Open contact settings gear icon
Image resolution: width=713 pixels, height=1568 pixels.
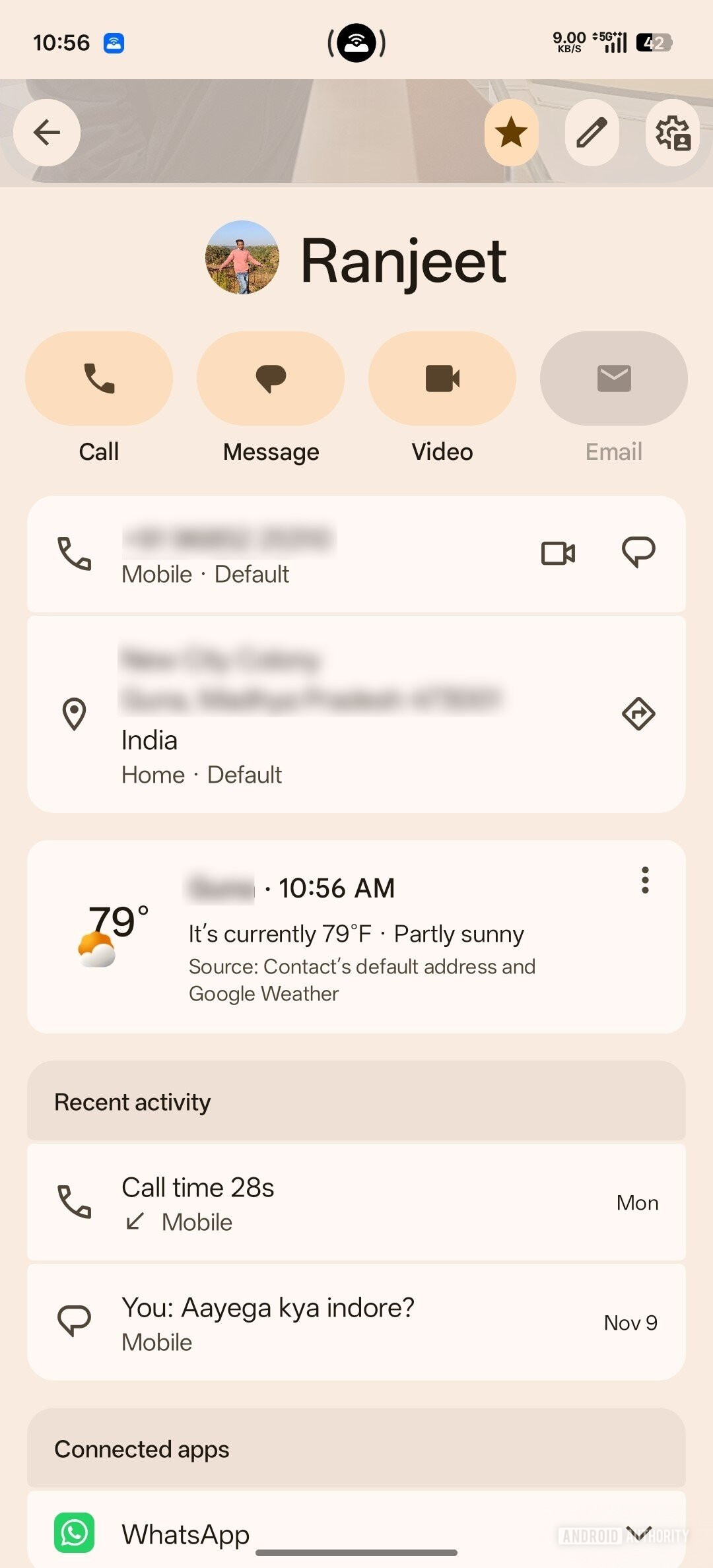tap(672, 133)
